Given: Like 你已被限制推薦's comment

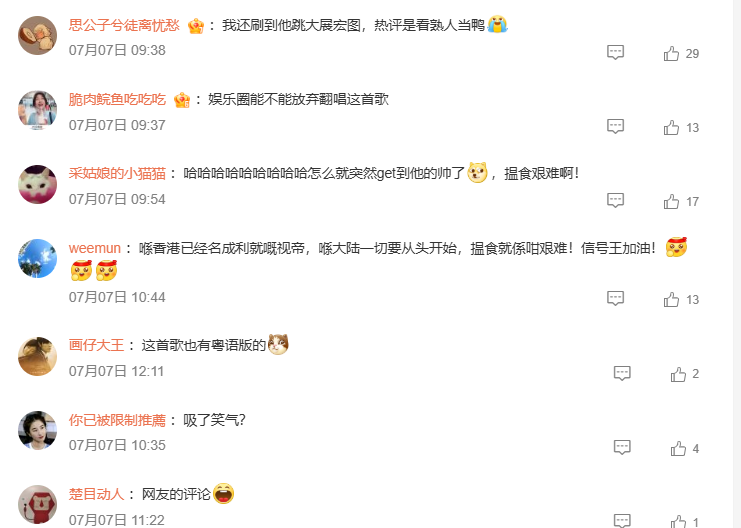Looking at the screenshot, I should point(678,448).
